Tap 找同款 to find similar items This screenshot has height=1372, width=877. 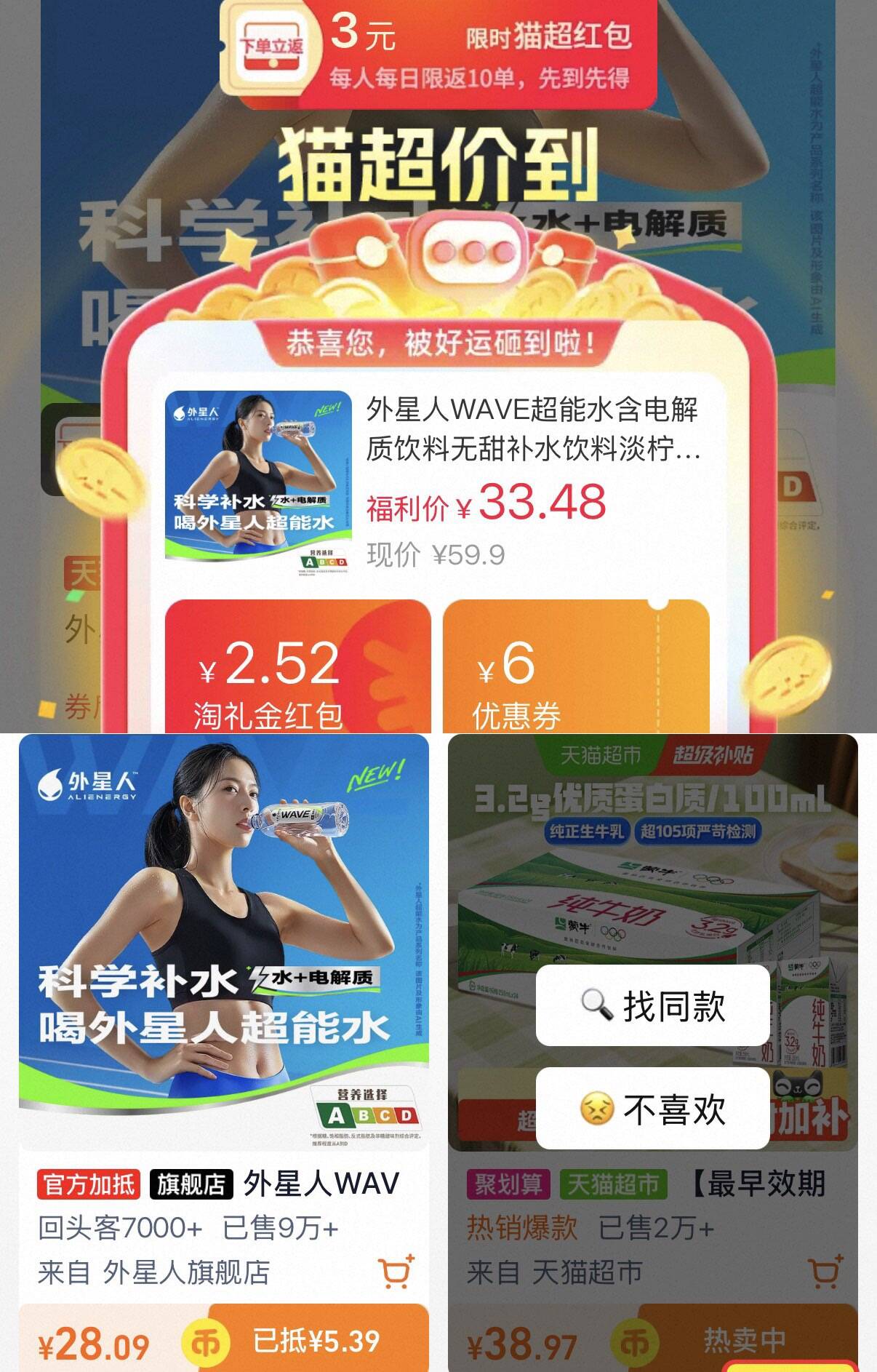[652, 1005]
